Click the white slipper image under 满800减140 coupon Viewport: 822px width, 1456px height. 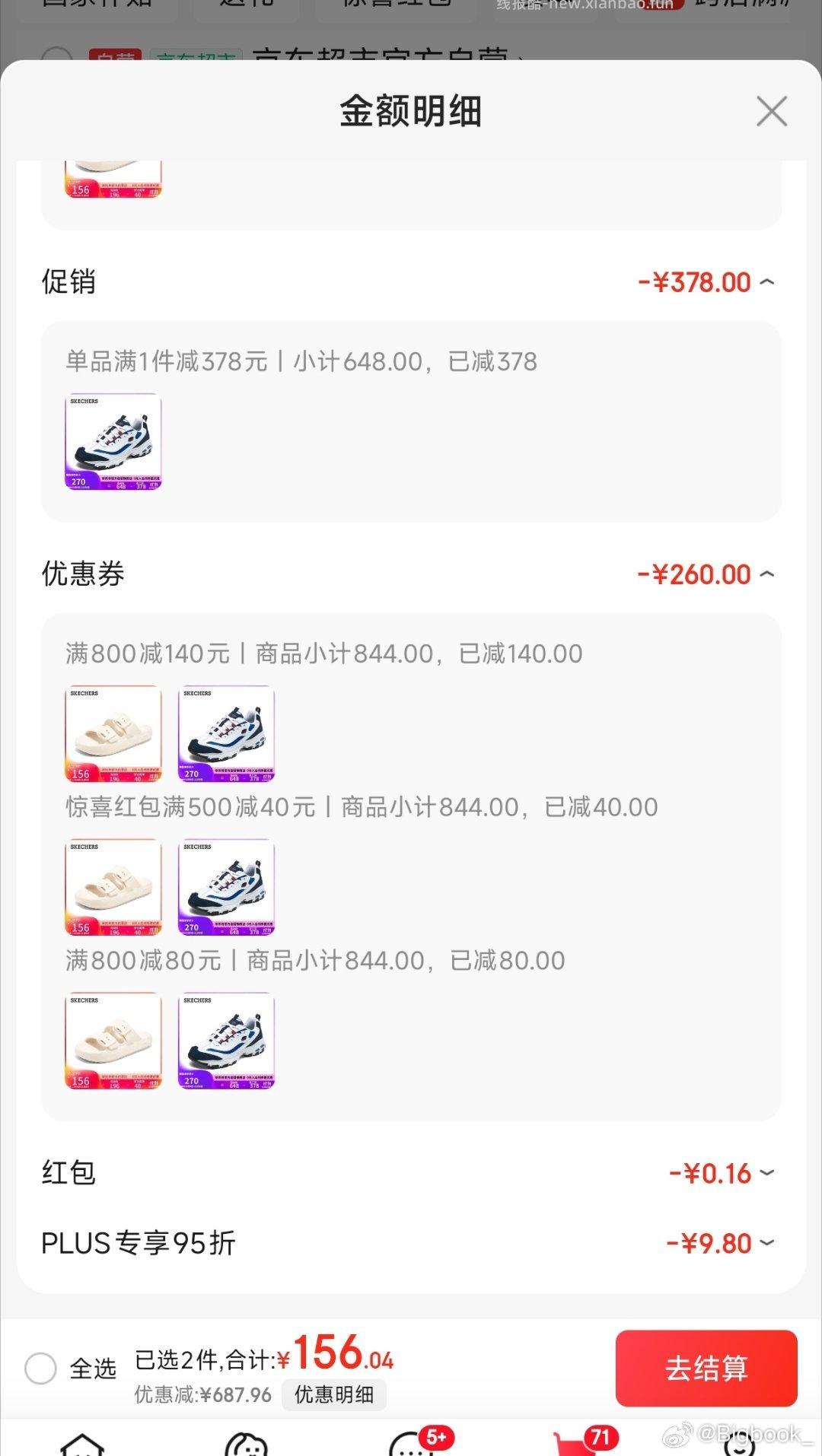tap(113, 733)
